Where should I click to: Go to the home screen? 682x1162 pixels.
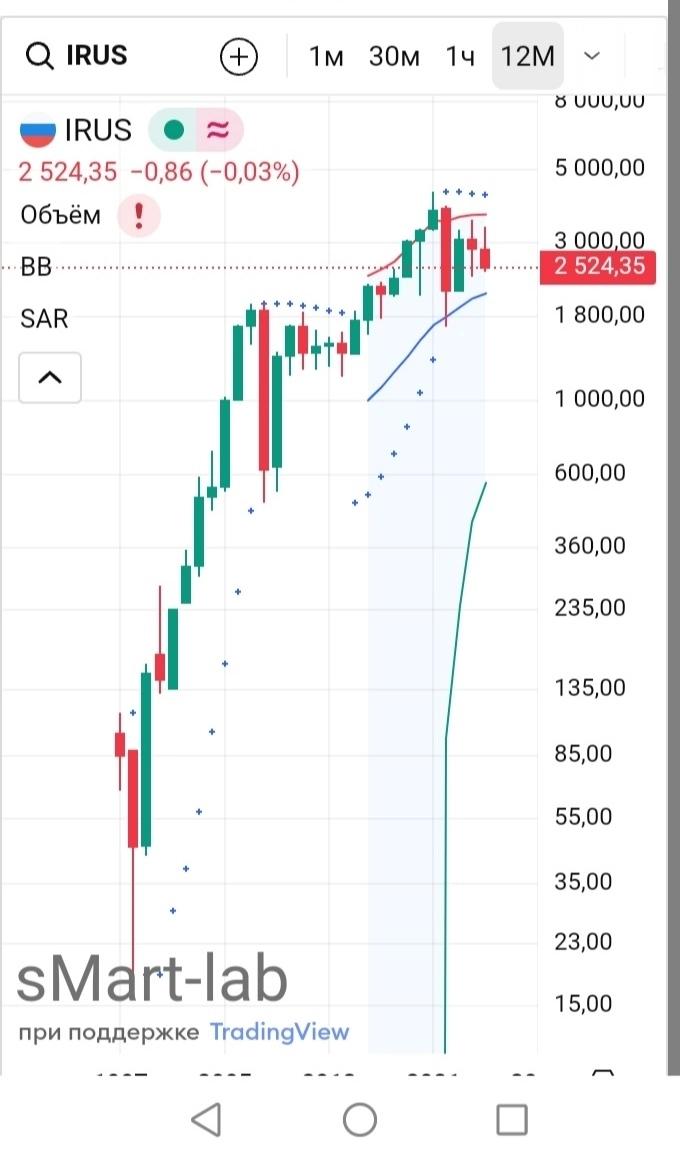[359, 1119]
